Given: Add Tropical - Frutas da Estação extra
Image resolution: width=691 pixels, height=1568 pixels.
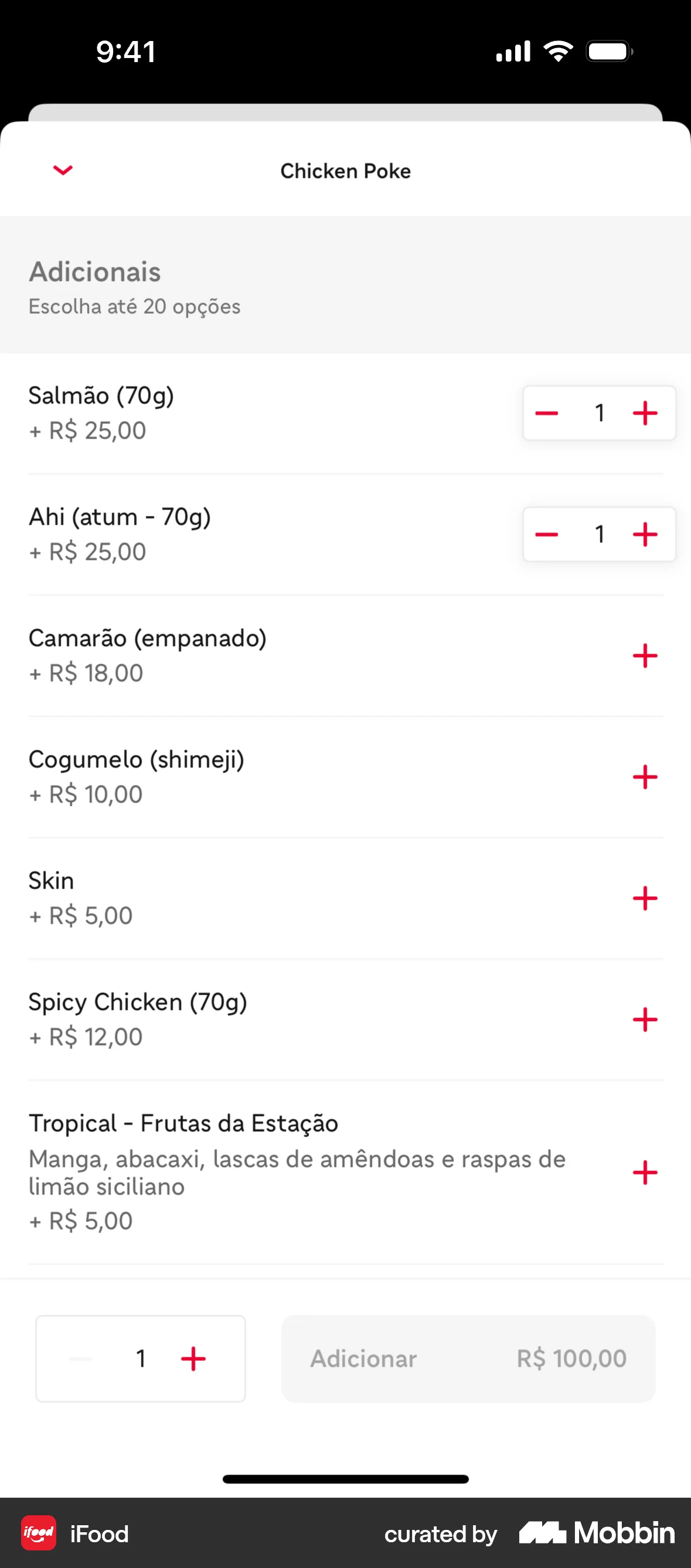Looking at the screenshot, I should [645, 1172].
